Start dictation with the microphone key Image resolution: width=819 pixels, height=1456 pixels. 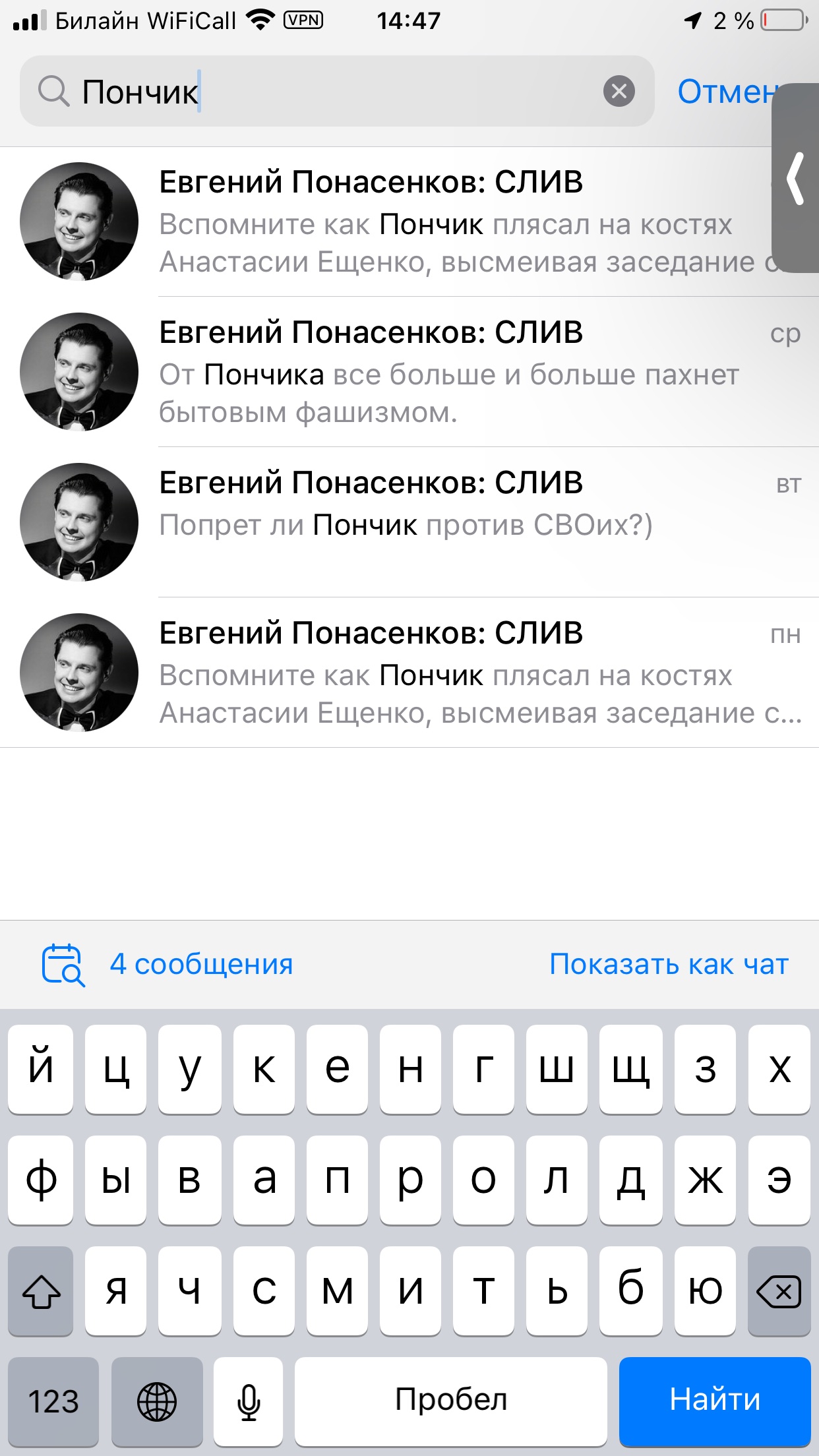coord(249,1401)
